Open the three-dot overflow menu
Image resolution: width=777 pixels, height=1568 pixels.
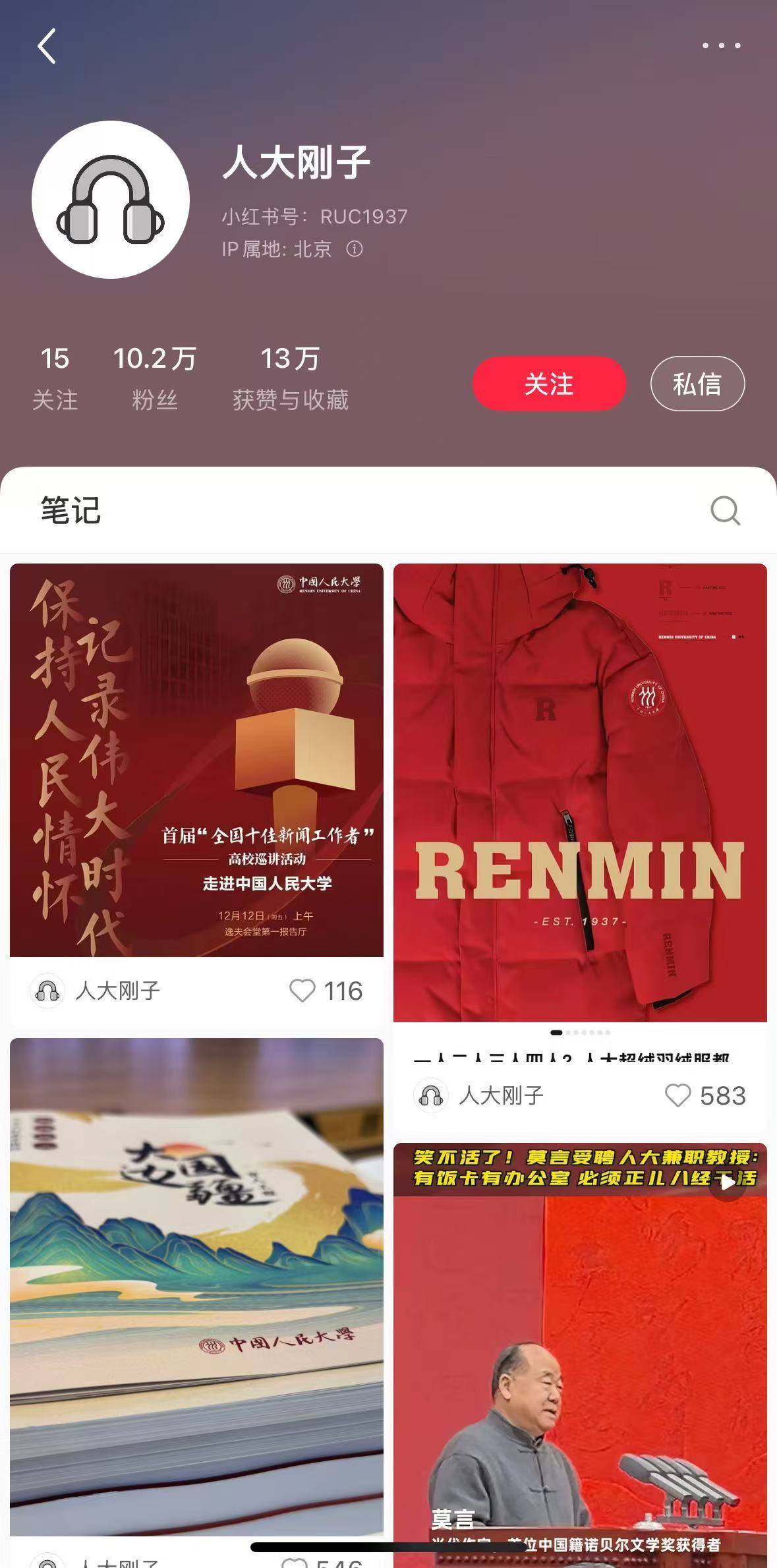[721, 45]
